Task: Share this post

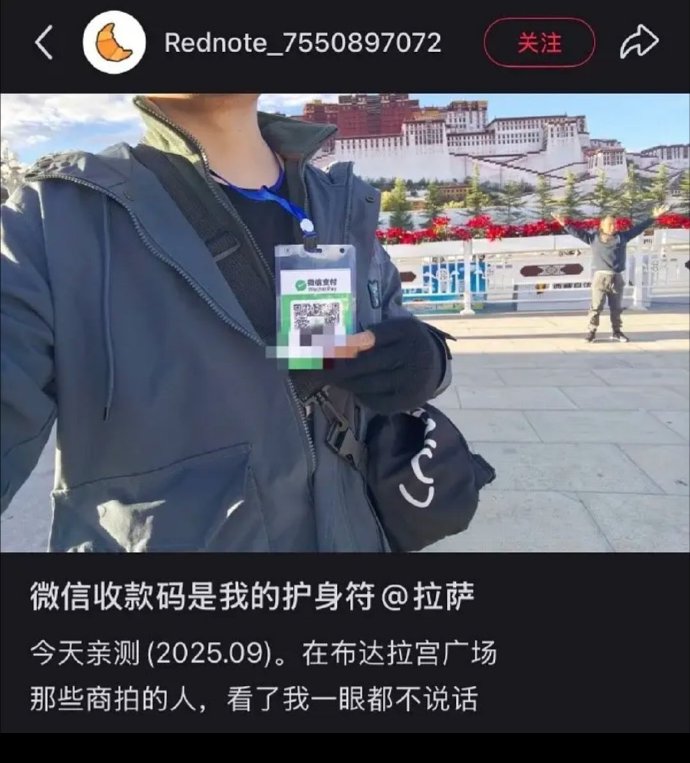Action: pyautogui.click(x=639, y=43)
